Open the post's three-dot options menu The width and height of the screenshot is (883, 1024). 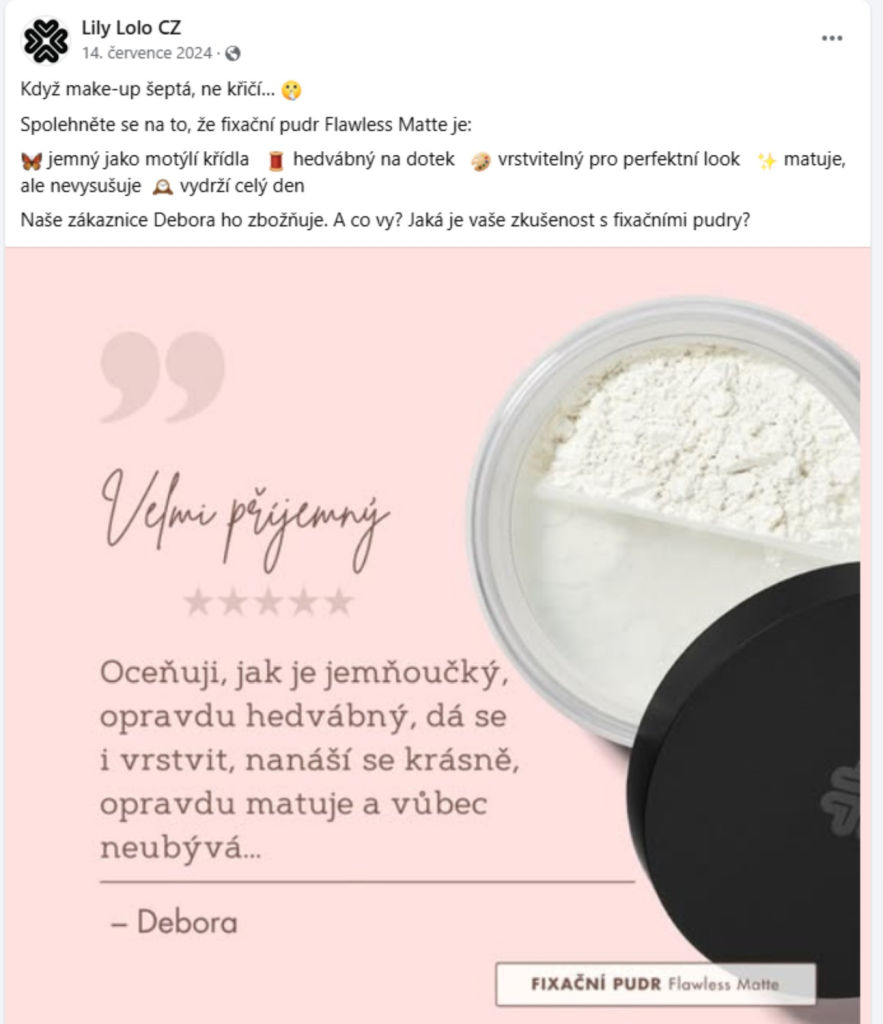coord(832,38)
